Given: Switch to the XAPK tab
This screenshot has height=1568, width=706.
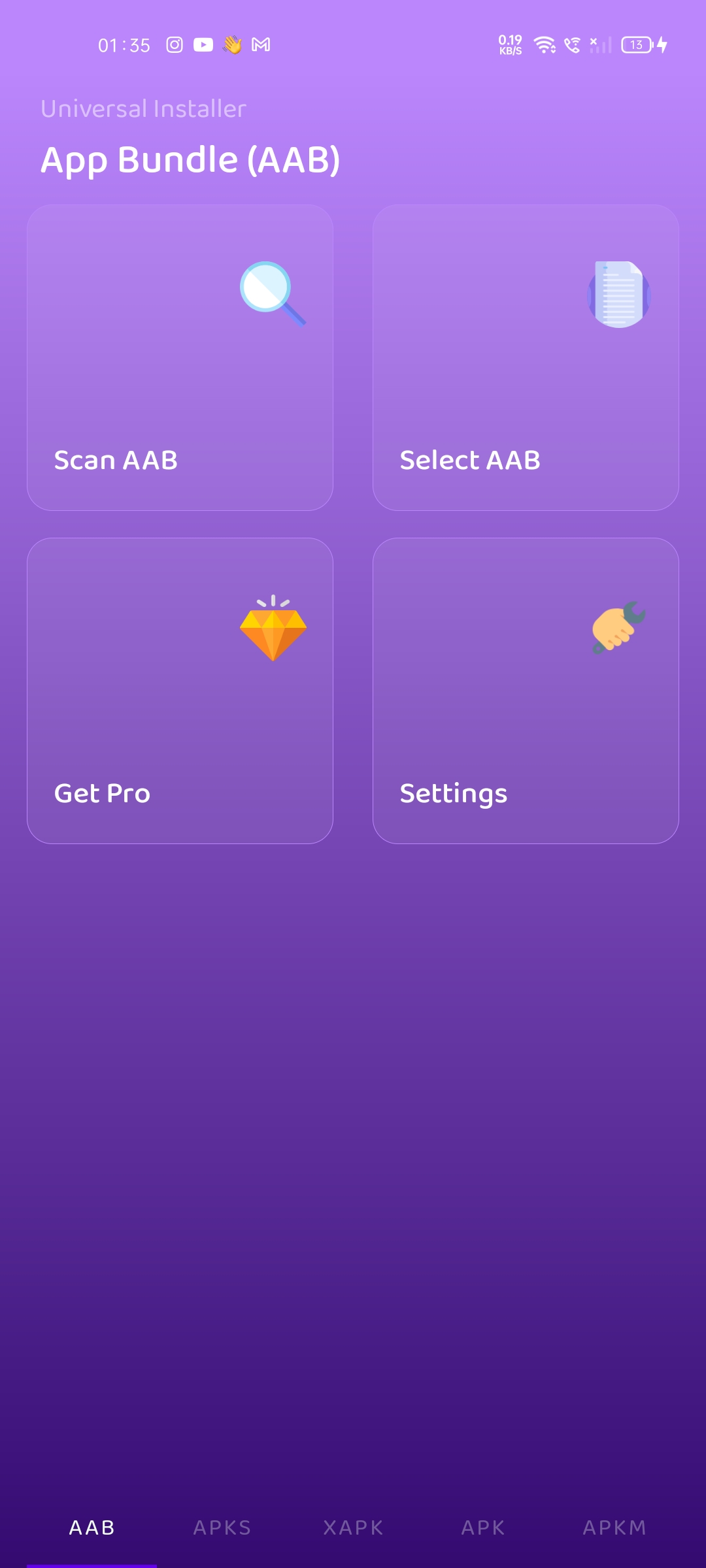Looking at the screenshot, I should click(x=353, y=1527).
